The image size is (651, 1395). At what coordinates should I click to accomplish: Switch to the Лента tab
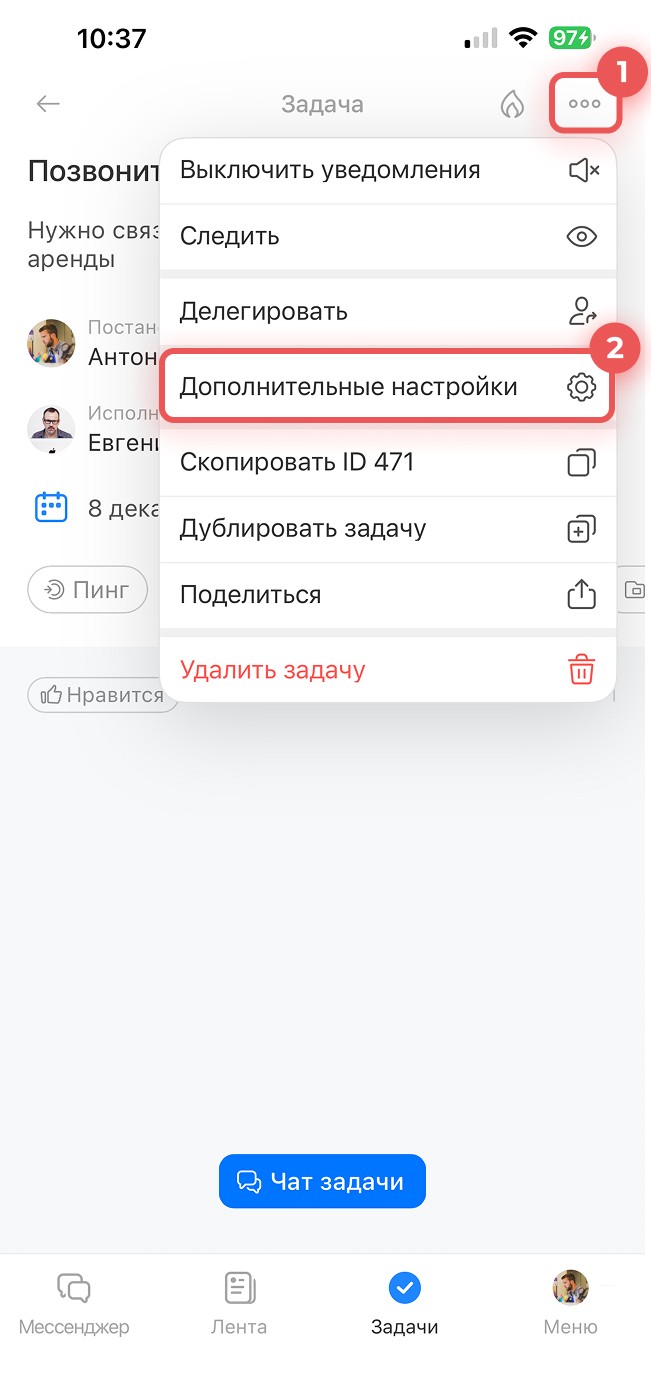pyautogui.click(x=239, y=1303)
